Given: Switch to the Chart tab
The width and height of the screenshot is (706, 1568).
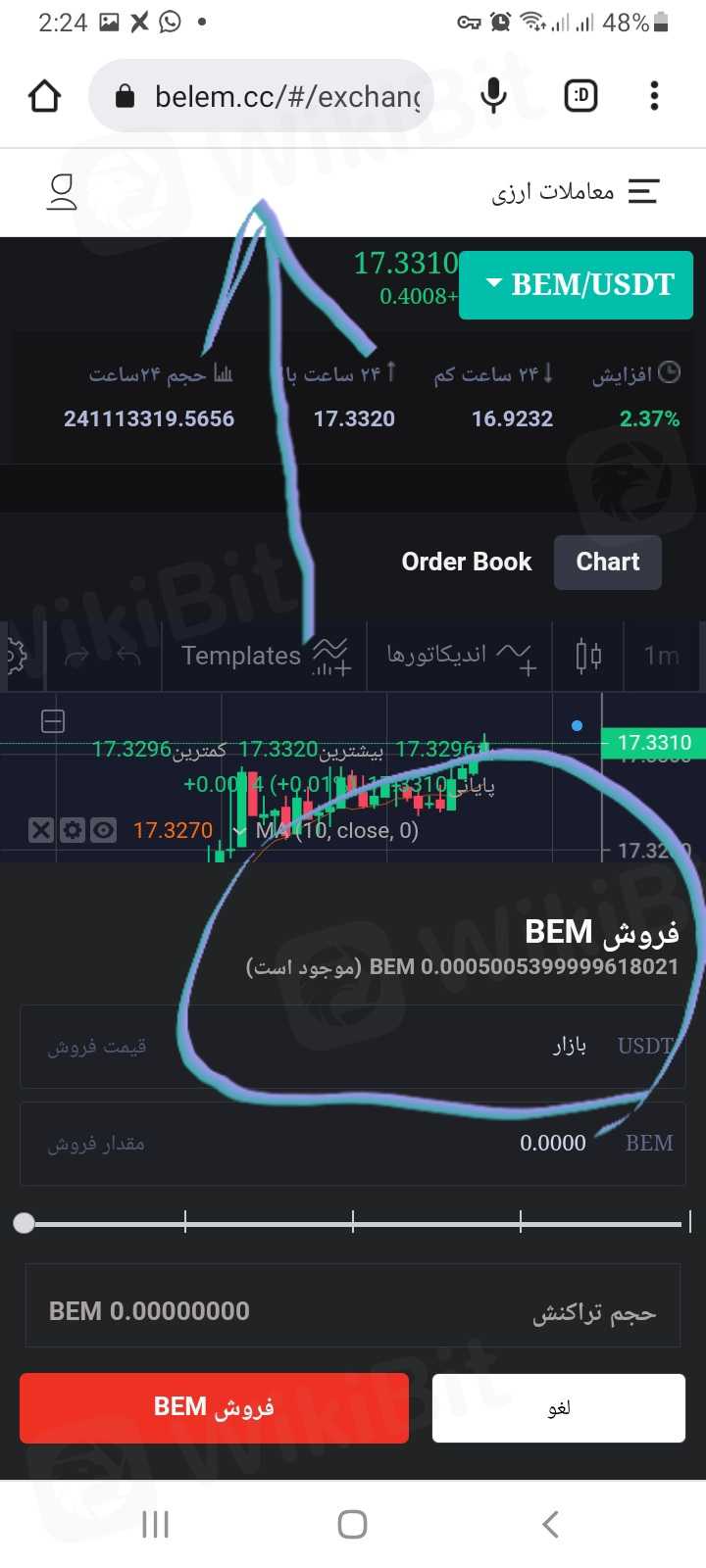Looking at the screenshot, I should pos(607,563).
